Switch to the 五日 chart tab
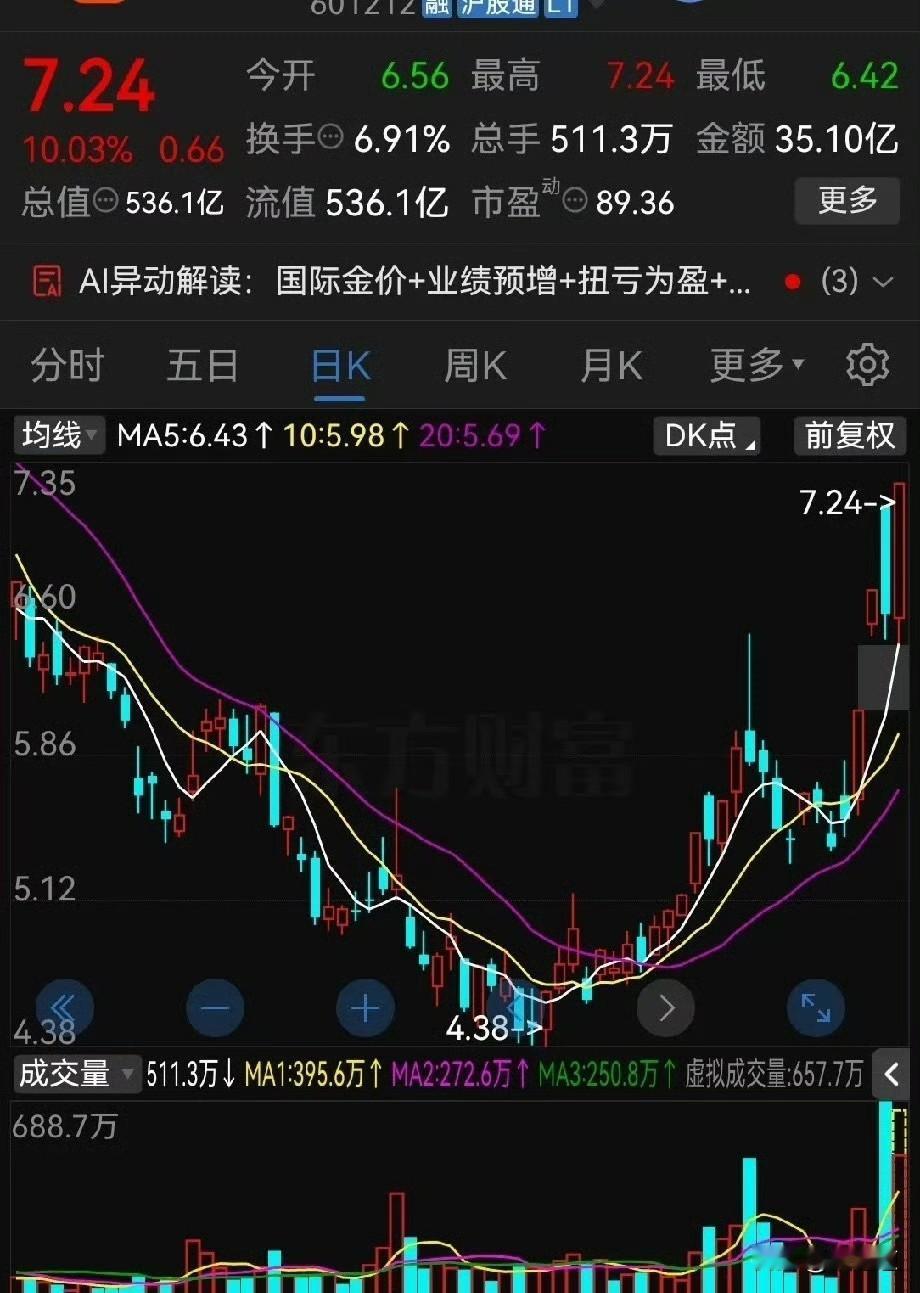Image resolution: width=920 pixels, height=1293 pixels. click(x=202, y=366)
